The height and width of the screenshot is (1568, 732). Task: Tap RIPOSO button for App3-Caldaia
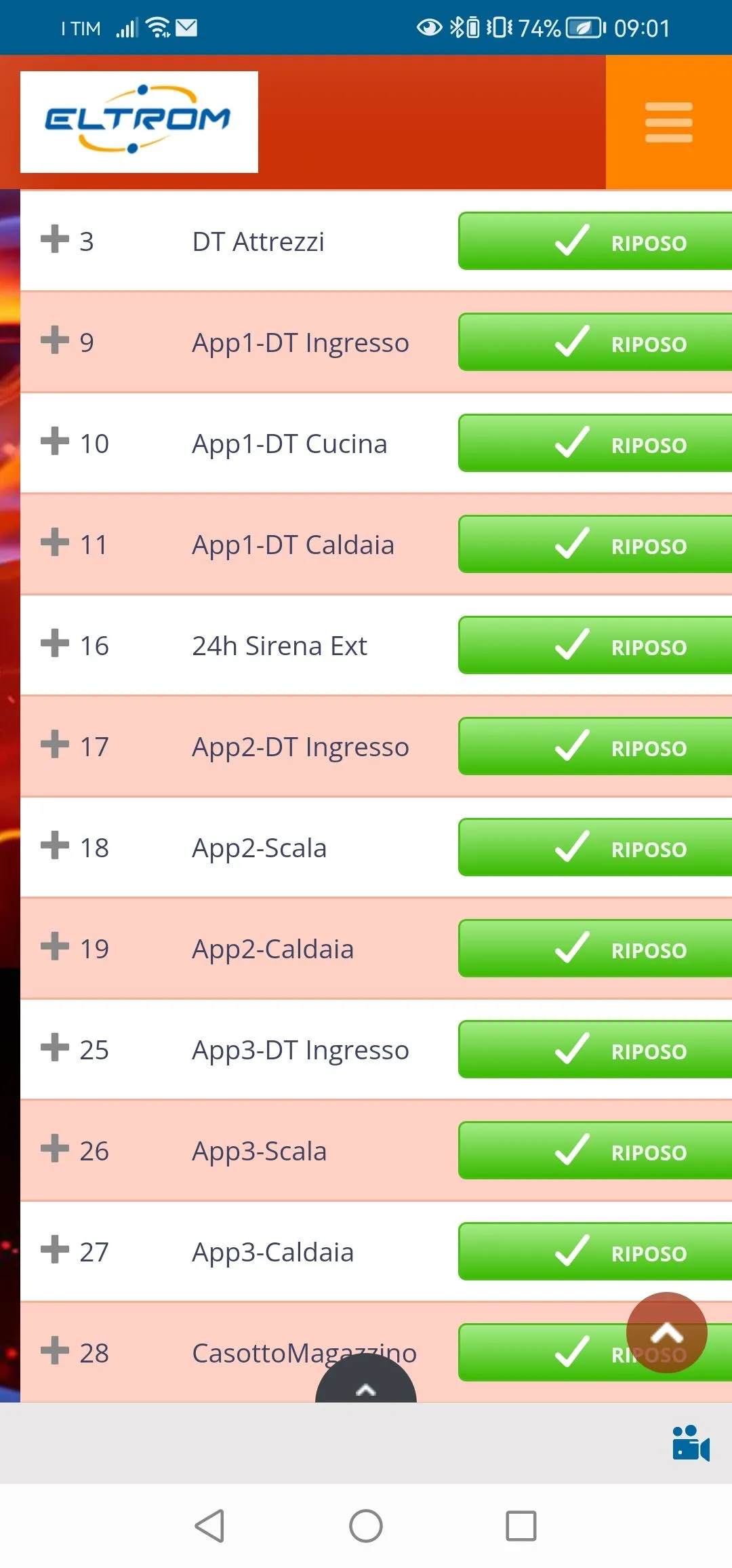[595, 1252]
